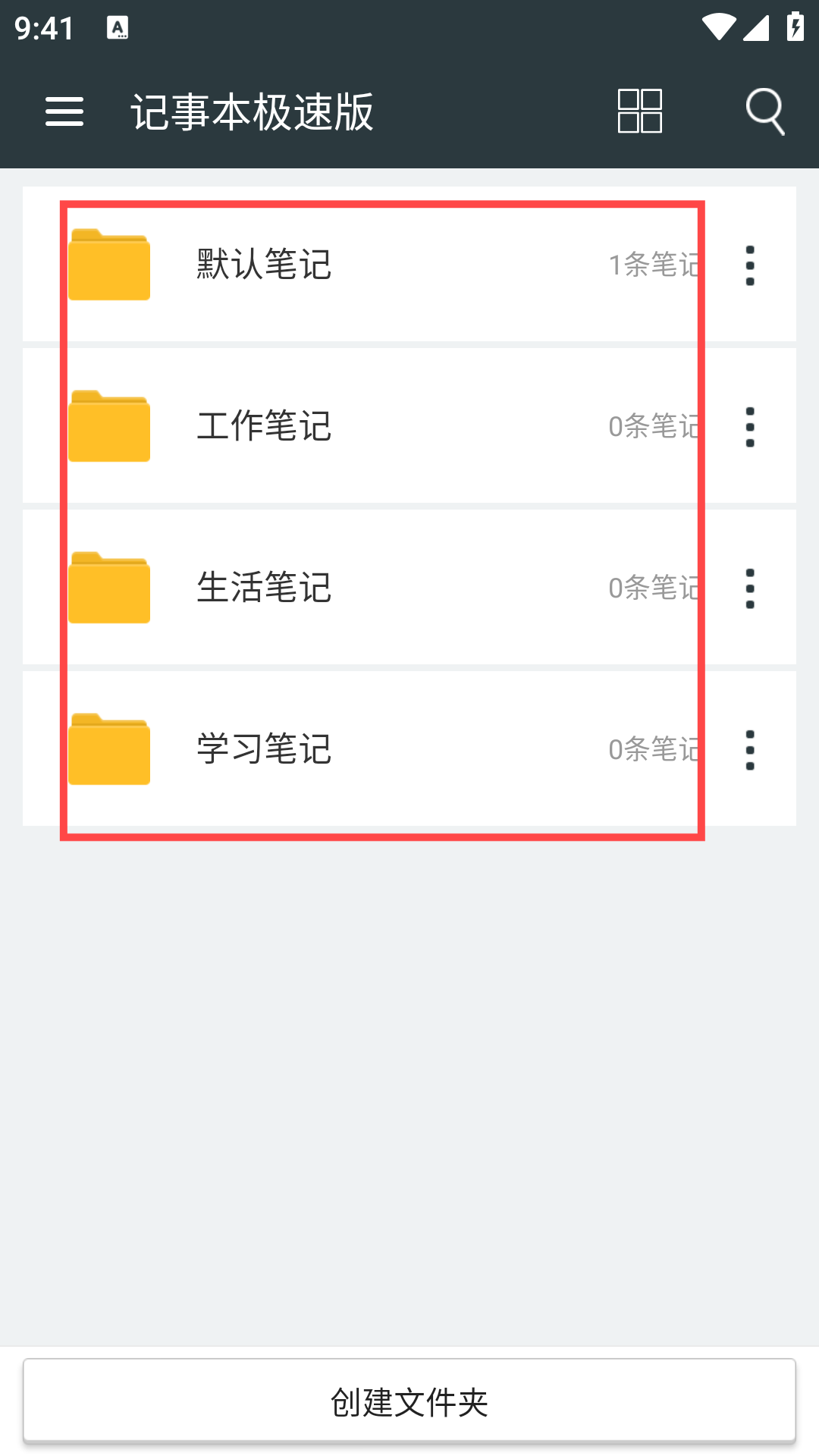
Task: Show more options for 生活笔记
Action: (750, 588)
